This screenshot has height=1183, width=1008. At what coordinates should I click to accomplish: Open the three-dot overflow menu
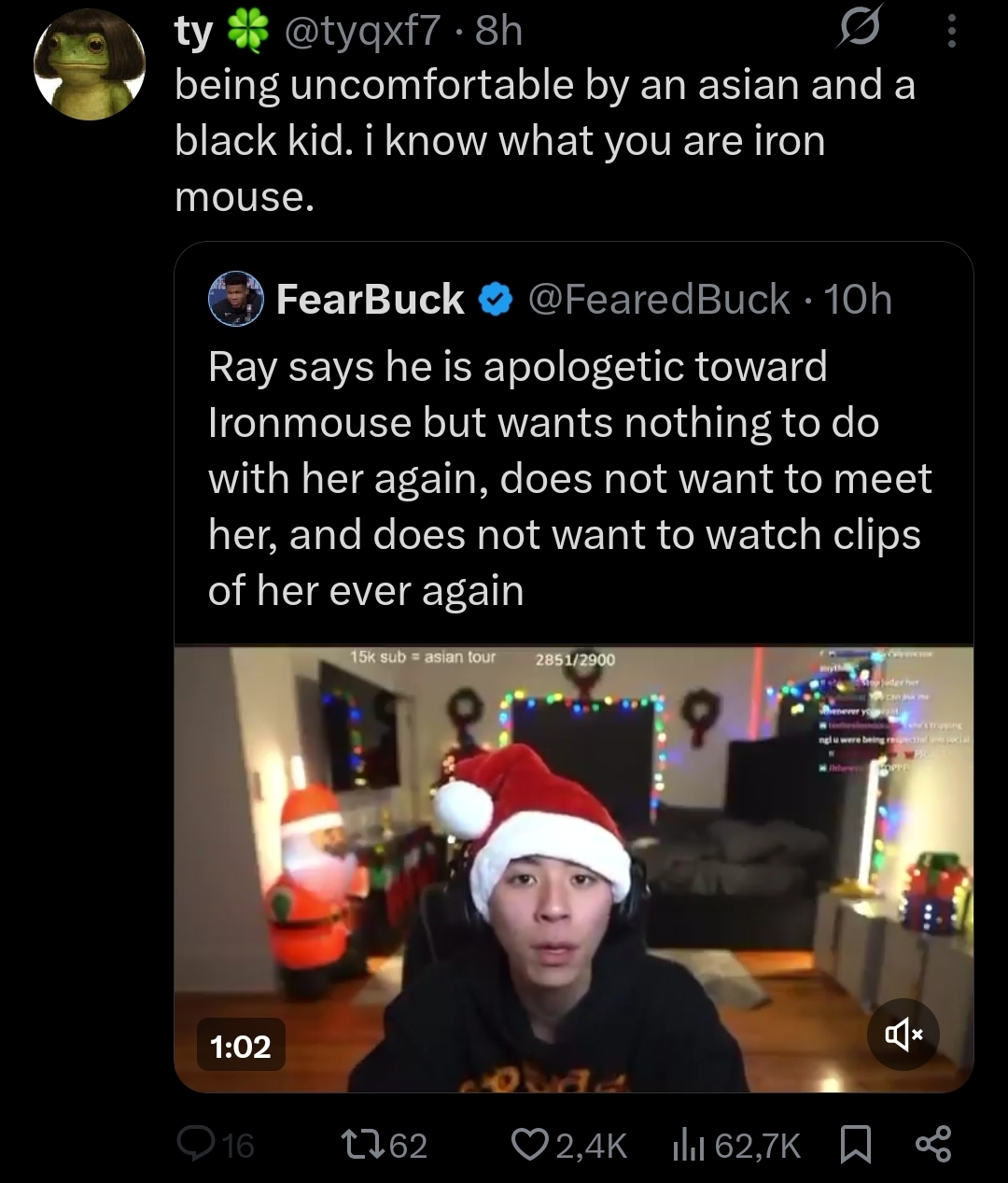coord(951,34)
